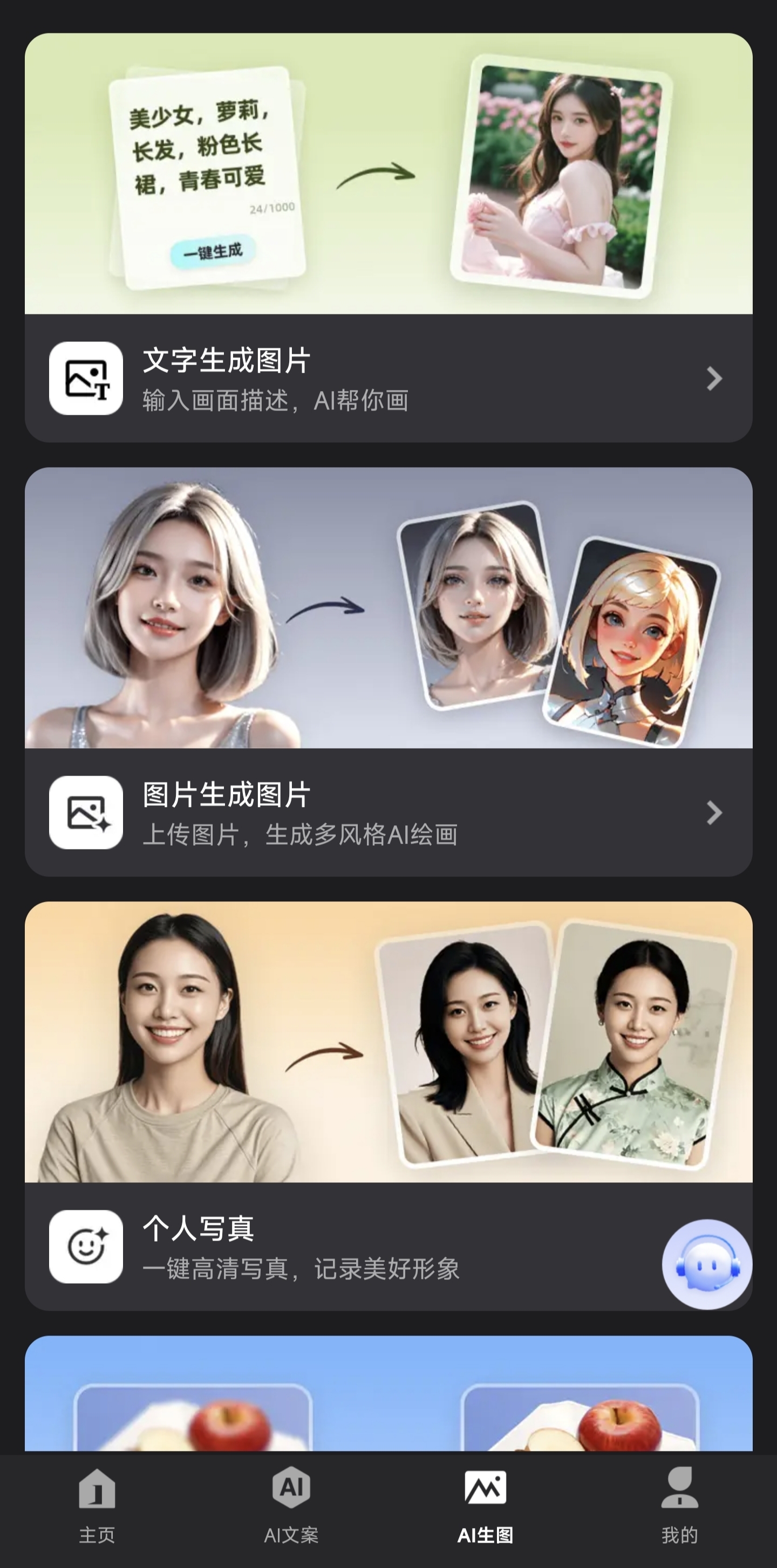Switch to the 主页 tab
This screenshot has height=1568, width=777.
[97, 1506]
